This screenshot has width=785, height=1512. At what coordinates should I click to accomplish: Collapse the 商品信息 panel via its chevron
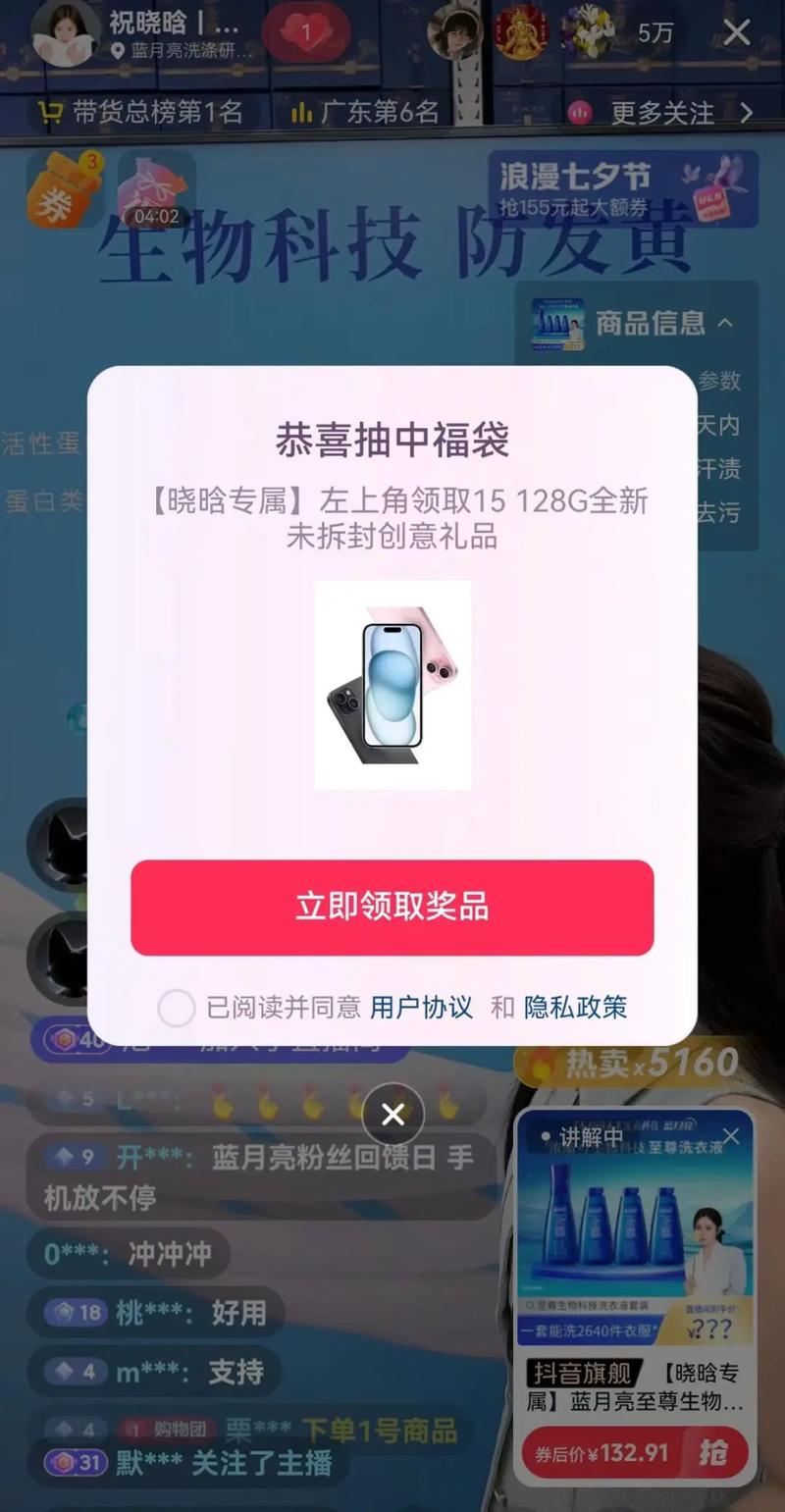(726, 326)
